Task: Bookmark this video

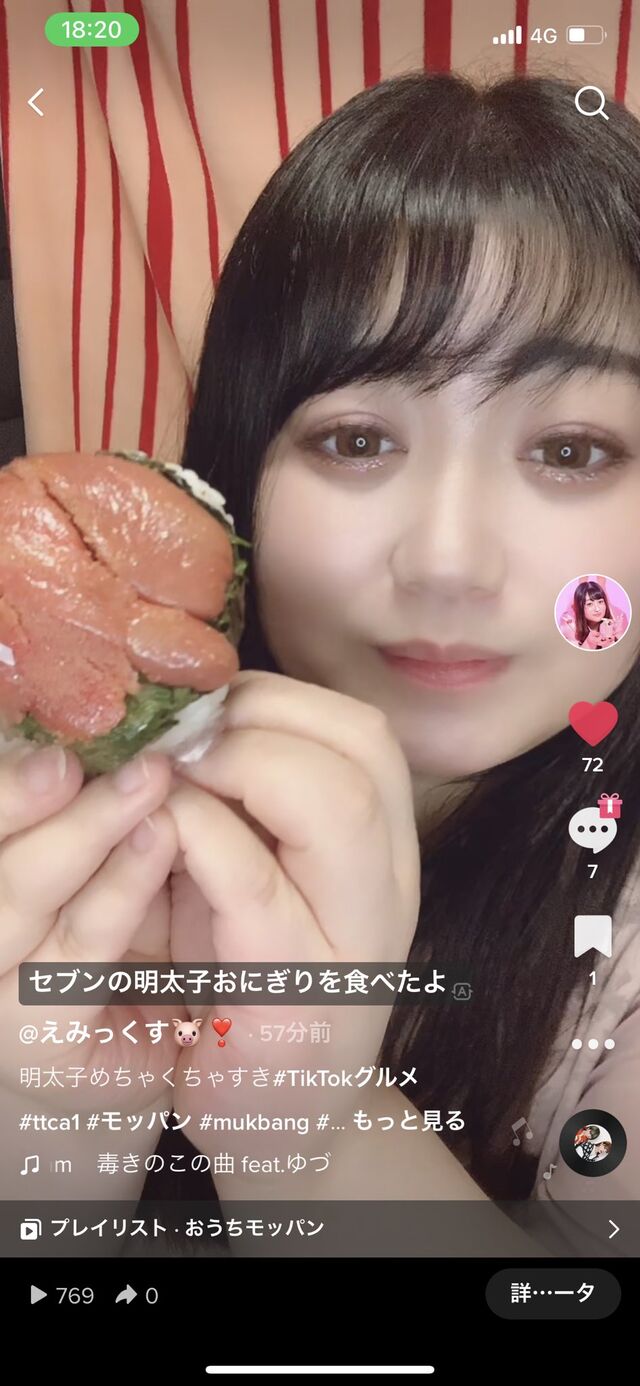Action: point(593,936)
